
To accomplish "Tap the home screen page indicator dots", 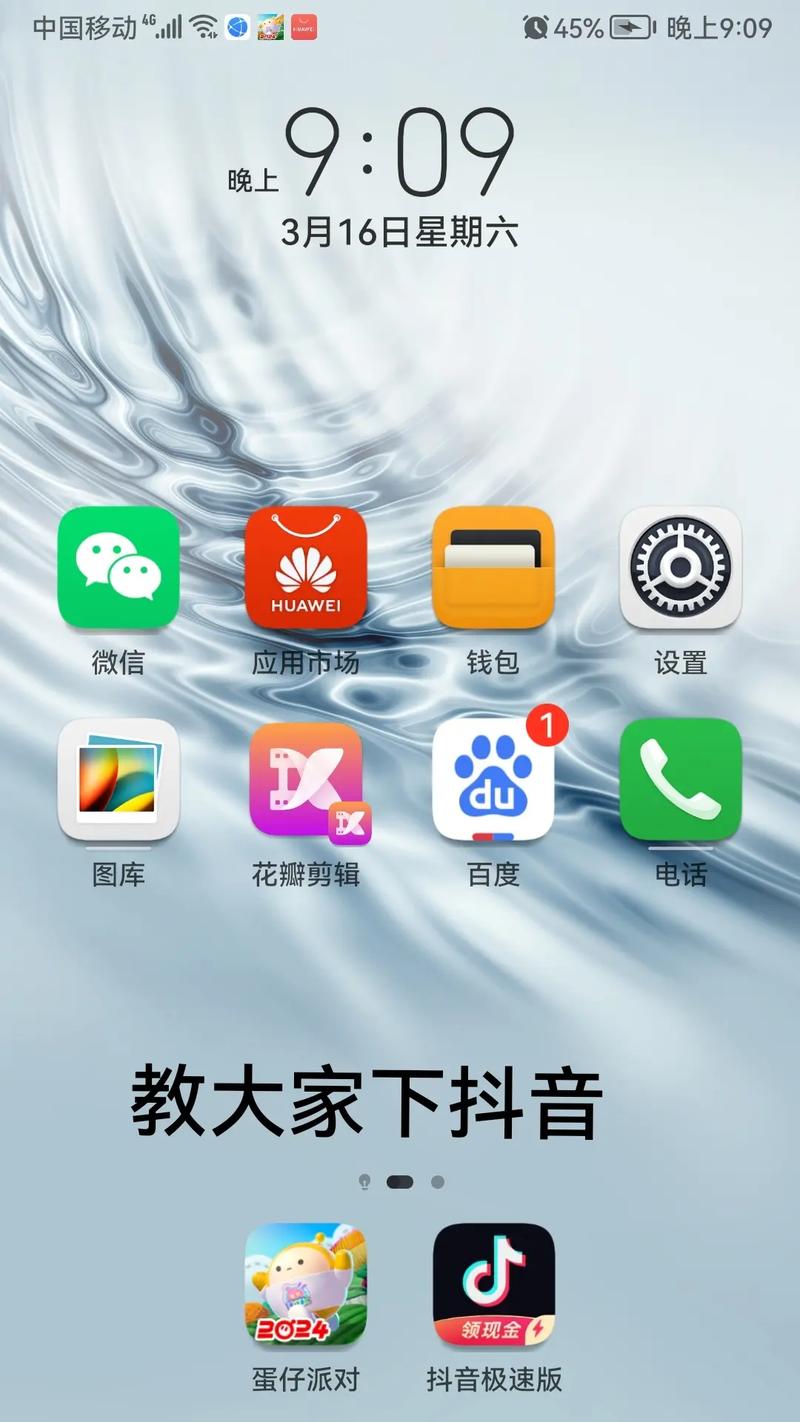I will point(400,1181).
